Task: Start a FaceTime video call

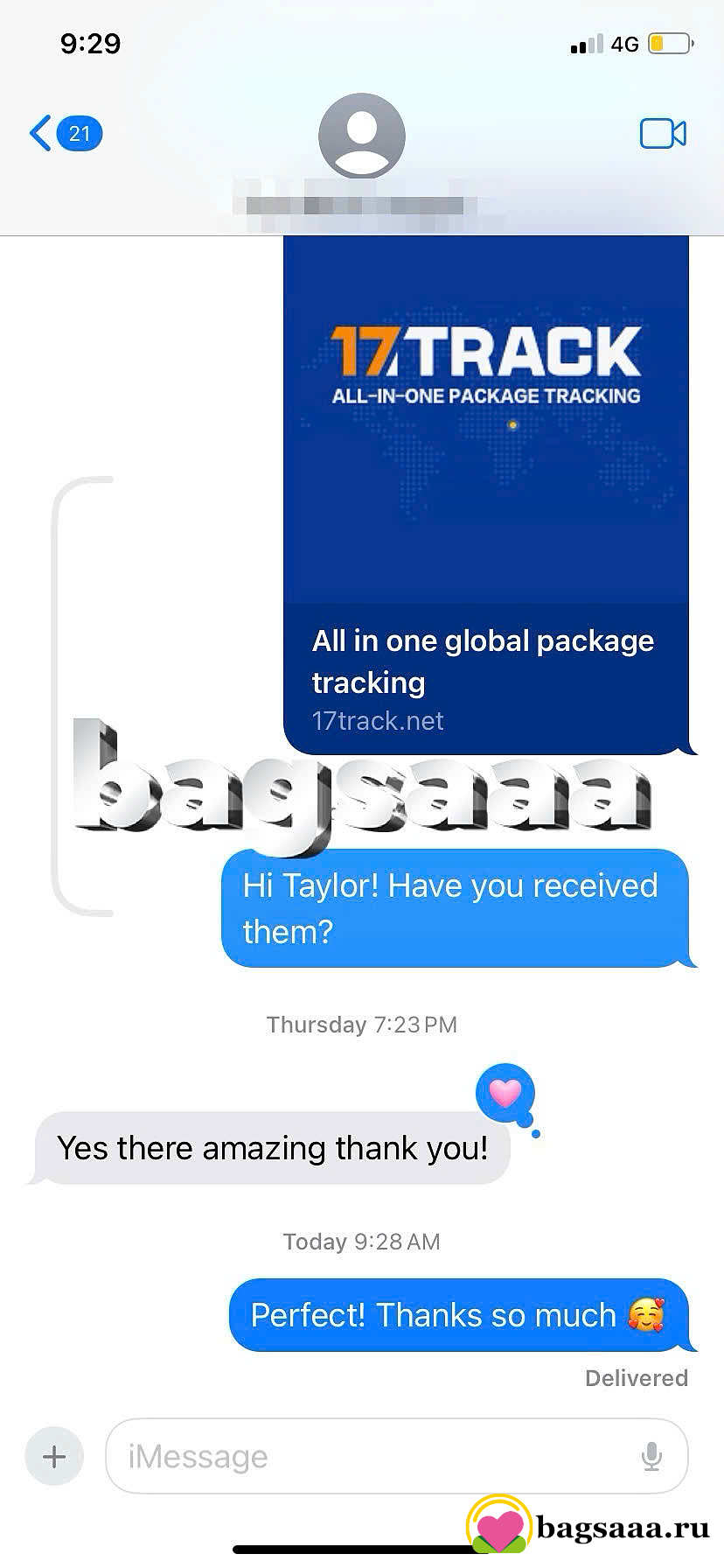Action: point(663,134)
